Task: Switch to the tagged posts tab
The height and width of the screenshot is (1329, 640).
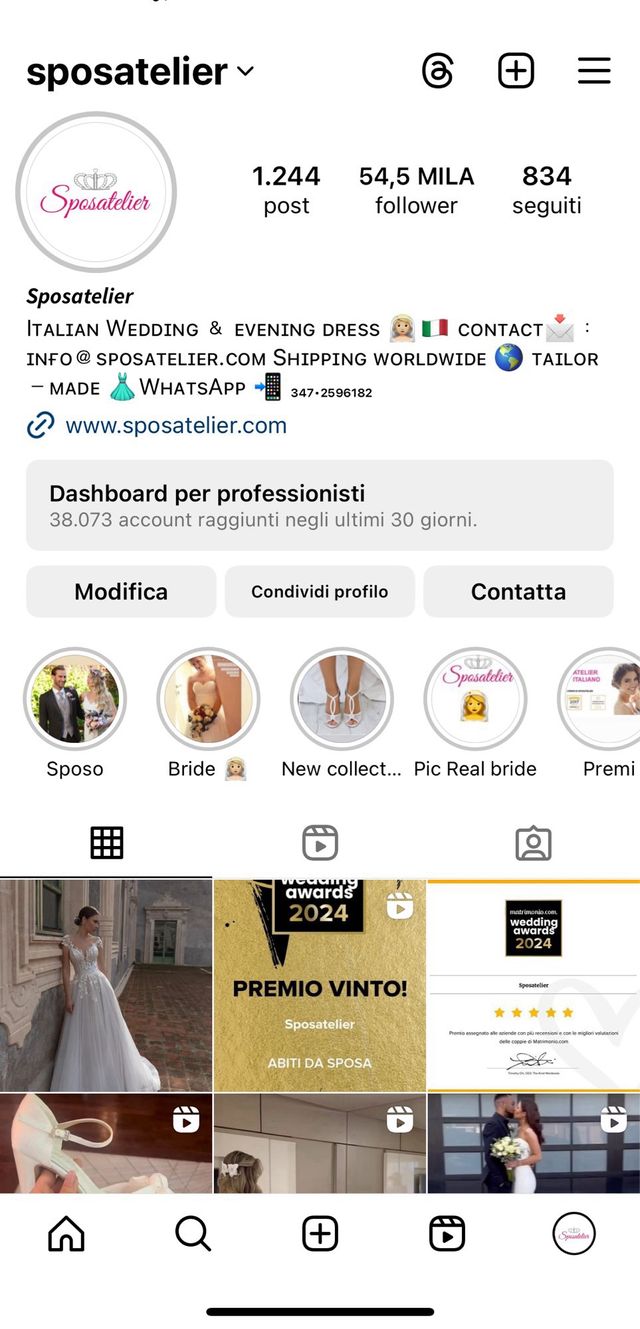Action: coord(533,843)
